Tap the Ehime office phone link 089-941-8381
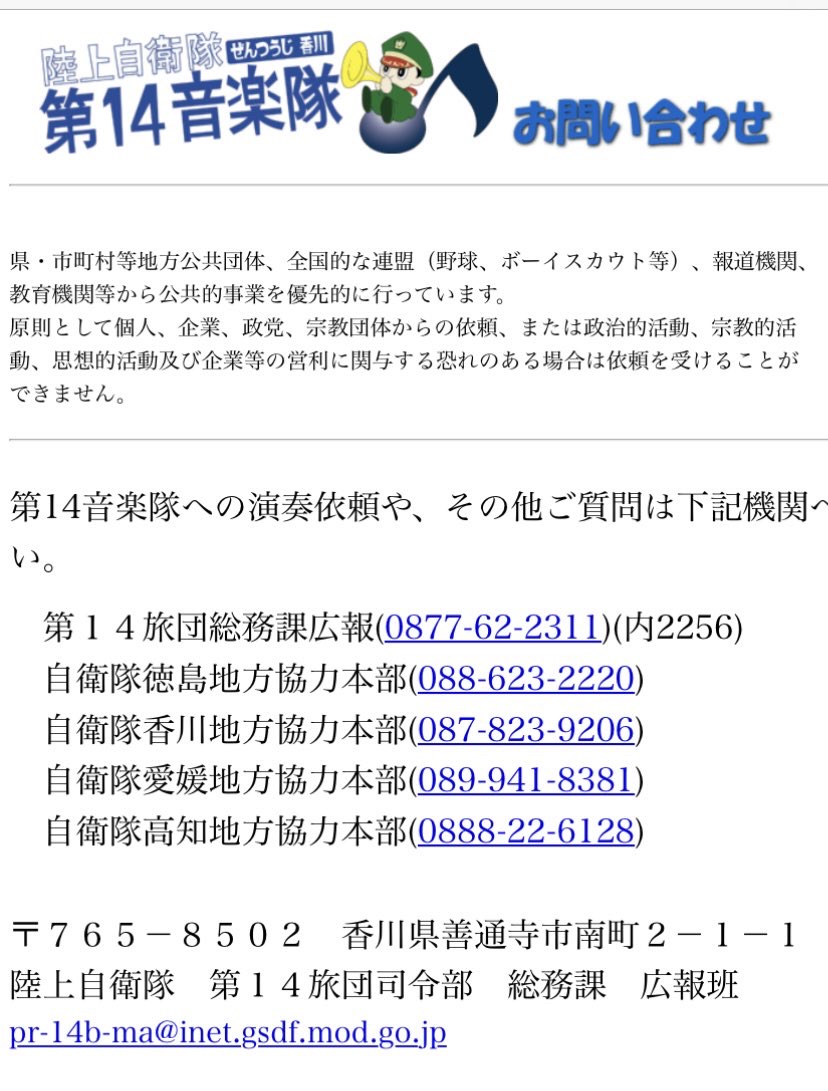The width and height of the screenshot is (828, 1091). [526, 780]
